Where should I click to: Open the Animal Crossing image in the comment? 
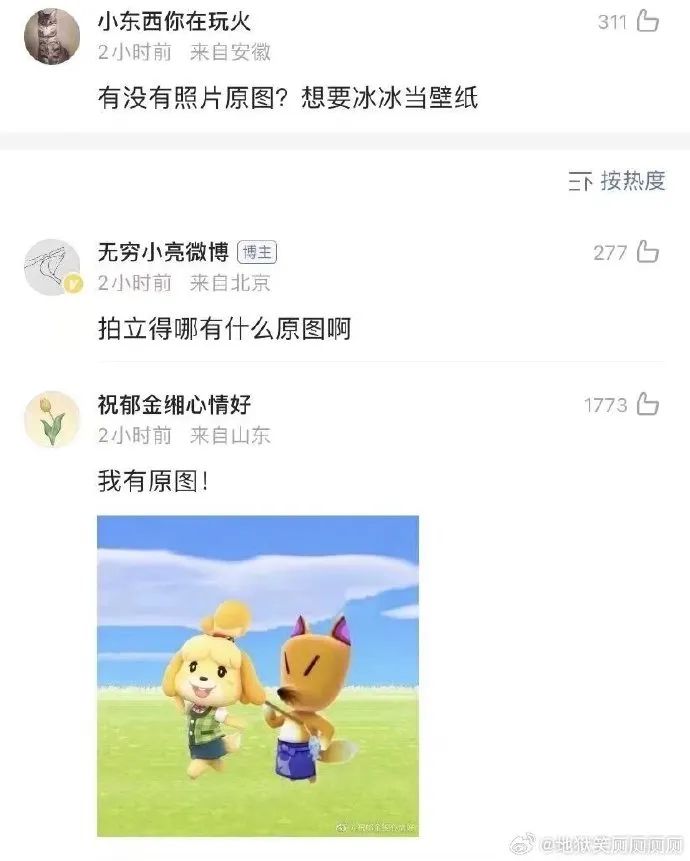(x=257, y=675)
